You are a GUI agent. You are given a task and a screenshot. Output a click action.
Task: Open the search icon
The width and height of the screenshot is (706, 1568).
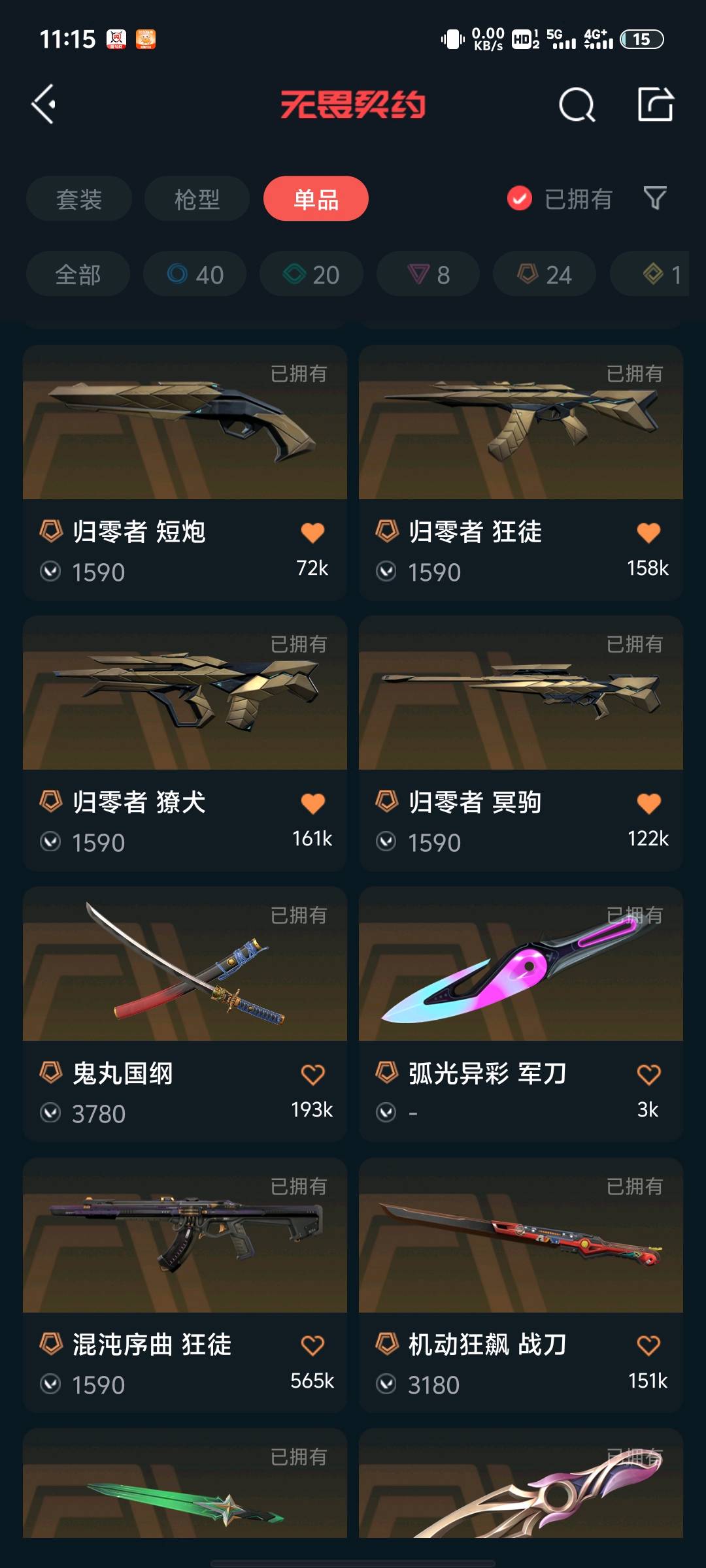[x=577, y=105]
